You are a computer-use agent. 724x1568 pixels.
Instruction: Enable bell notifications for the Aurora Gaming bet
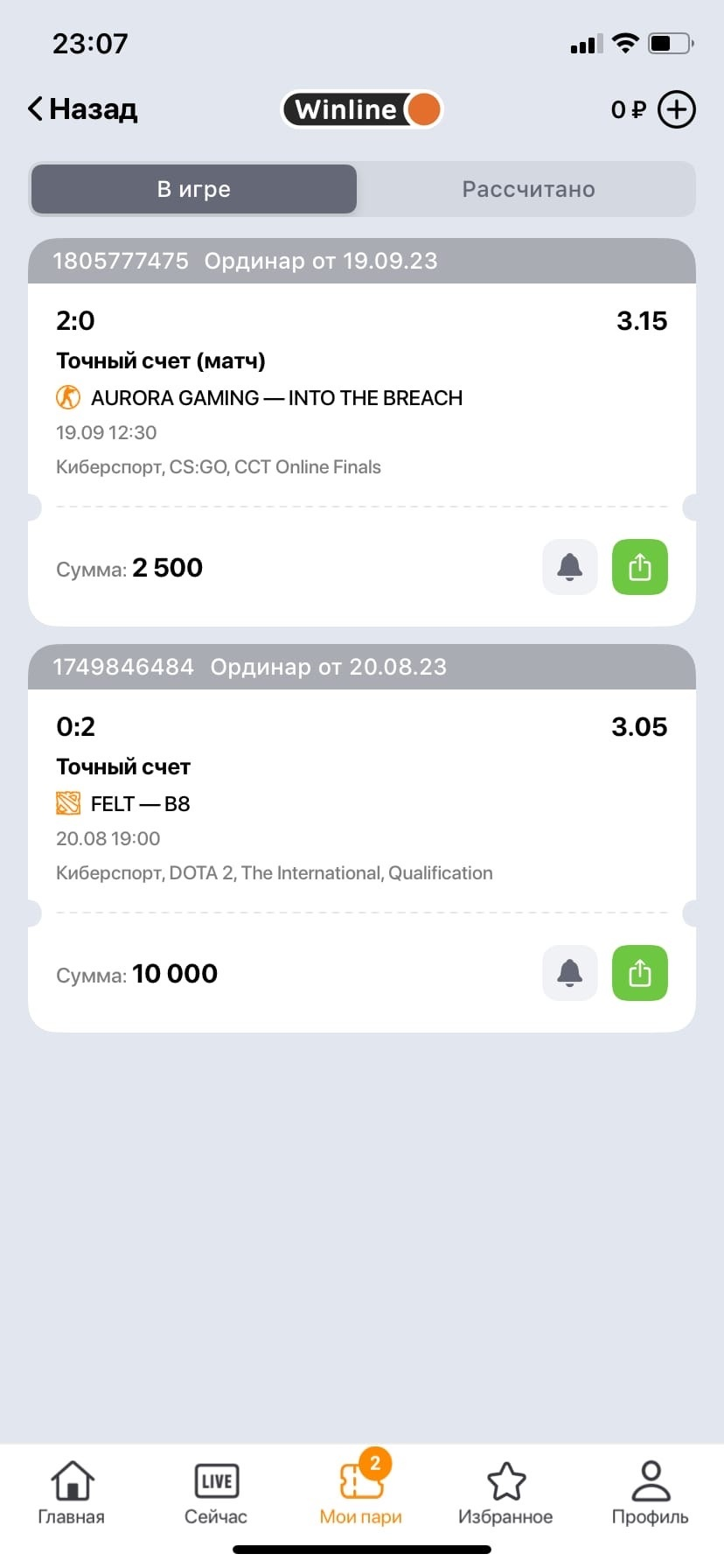click(x=569, y=567)
